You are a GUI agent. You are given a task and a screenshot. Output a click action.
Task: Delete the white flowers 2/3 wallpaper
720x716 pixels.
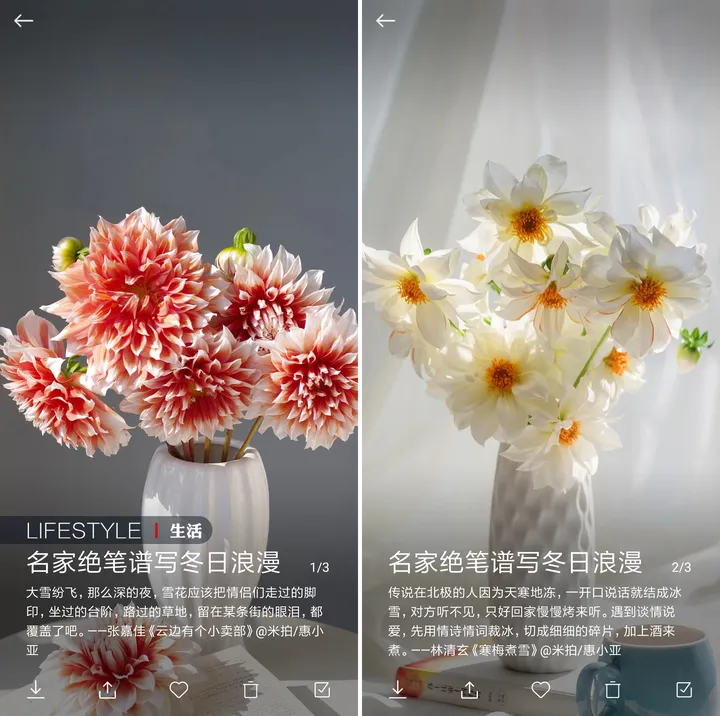coord(613,689)
